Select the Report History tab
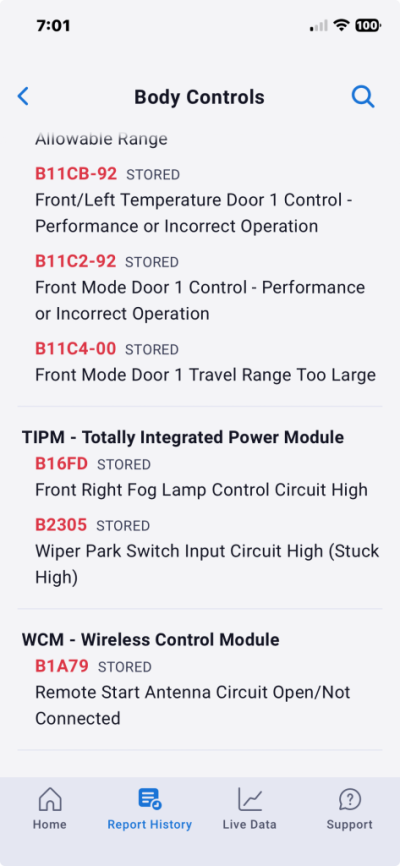Viewport: 400px width, 866px height. pos(150,809)
